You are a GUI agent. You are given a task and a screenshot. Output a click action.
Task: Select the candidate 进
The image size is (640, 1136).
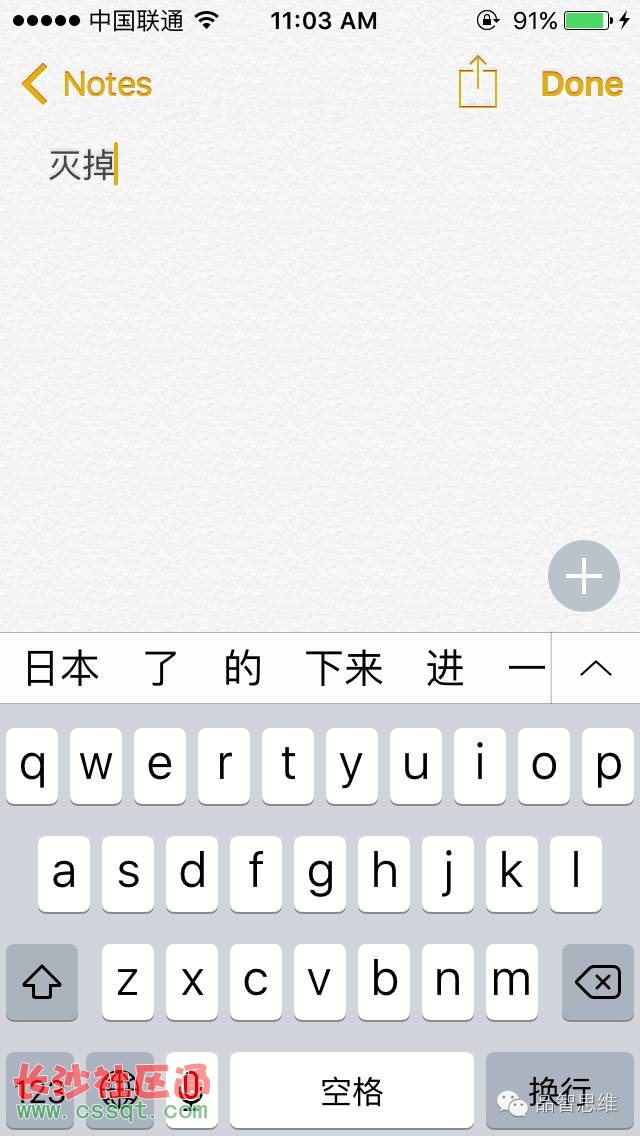click(444, 668)
